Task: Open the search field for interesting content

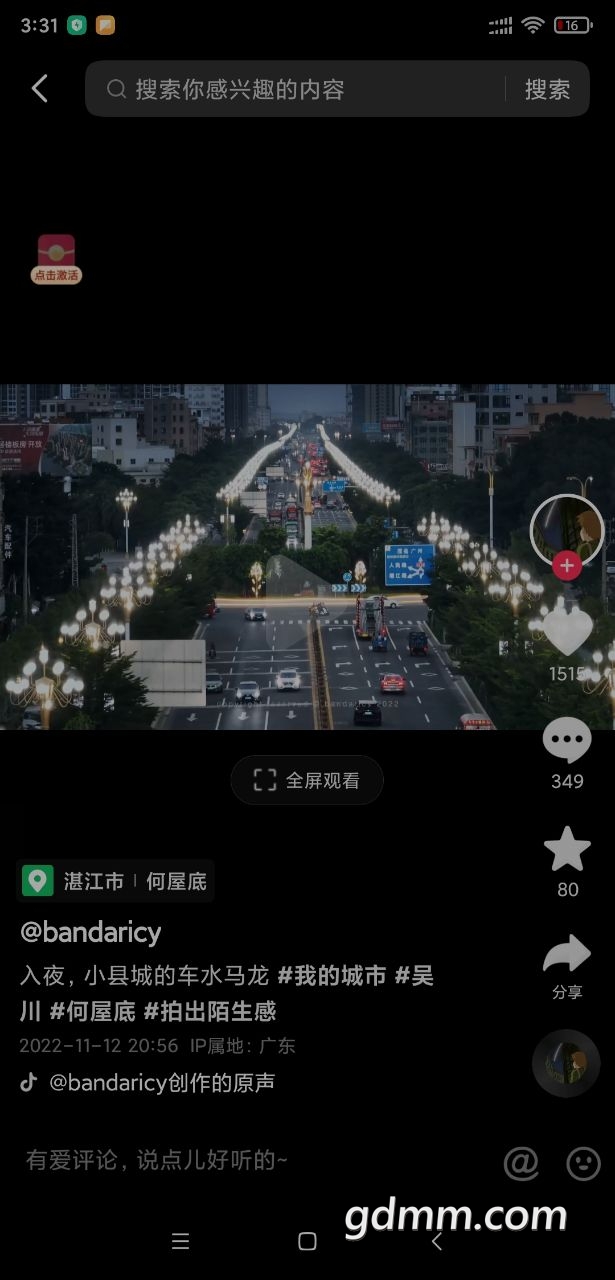Action: pyautogui.click(x=300, y=90)
